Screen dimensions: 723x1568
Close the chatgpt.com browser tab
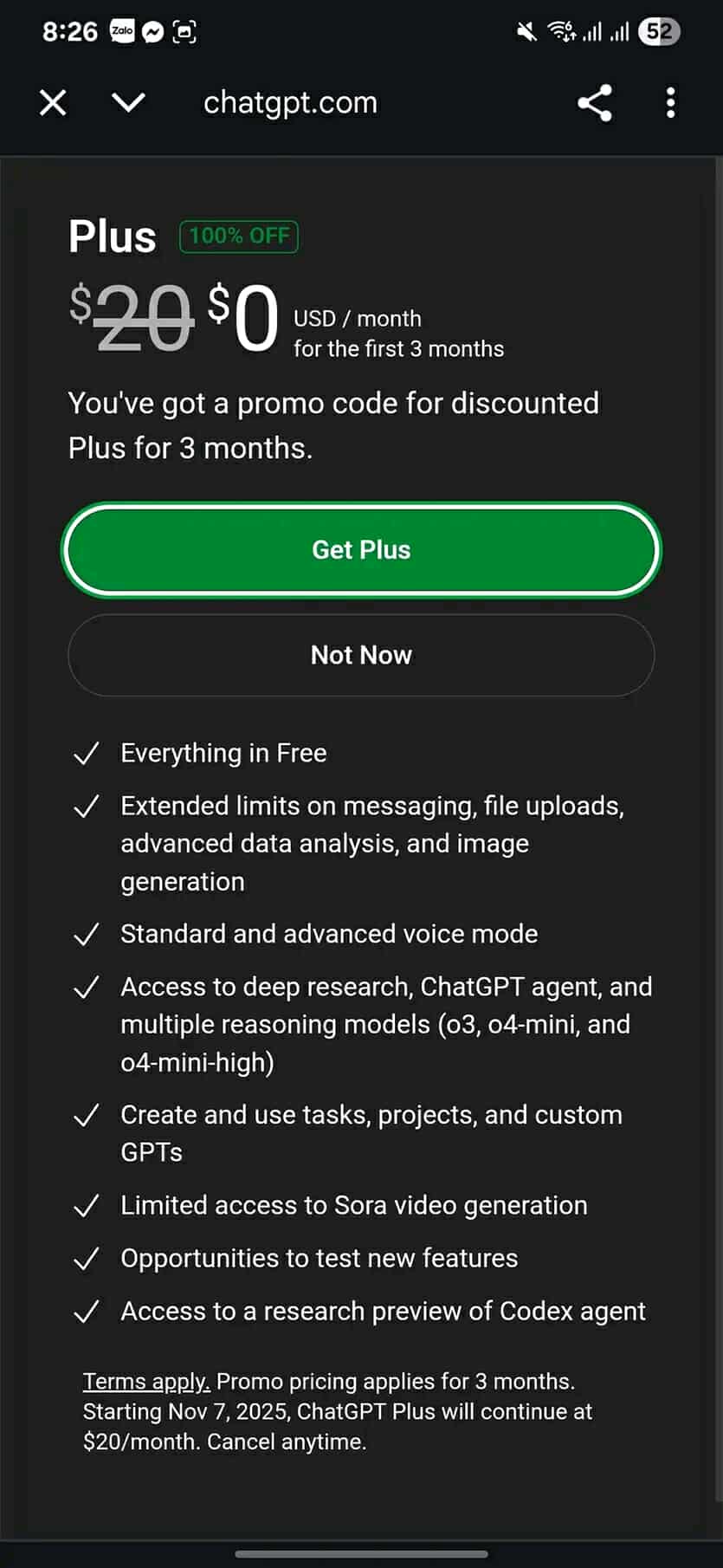(x=53, y=103)
